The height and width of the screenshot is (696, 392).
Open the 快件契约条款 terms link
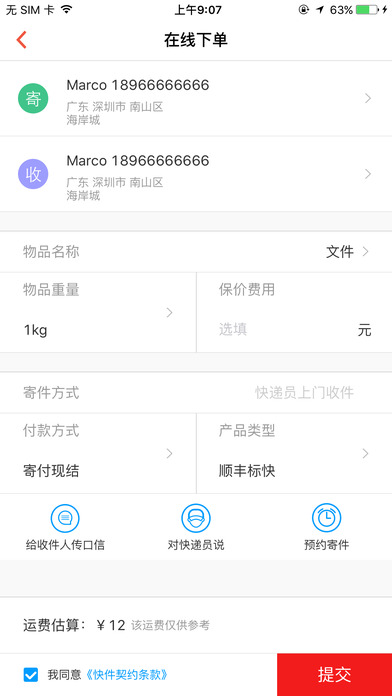127,675
